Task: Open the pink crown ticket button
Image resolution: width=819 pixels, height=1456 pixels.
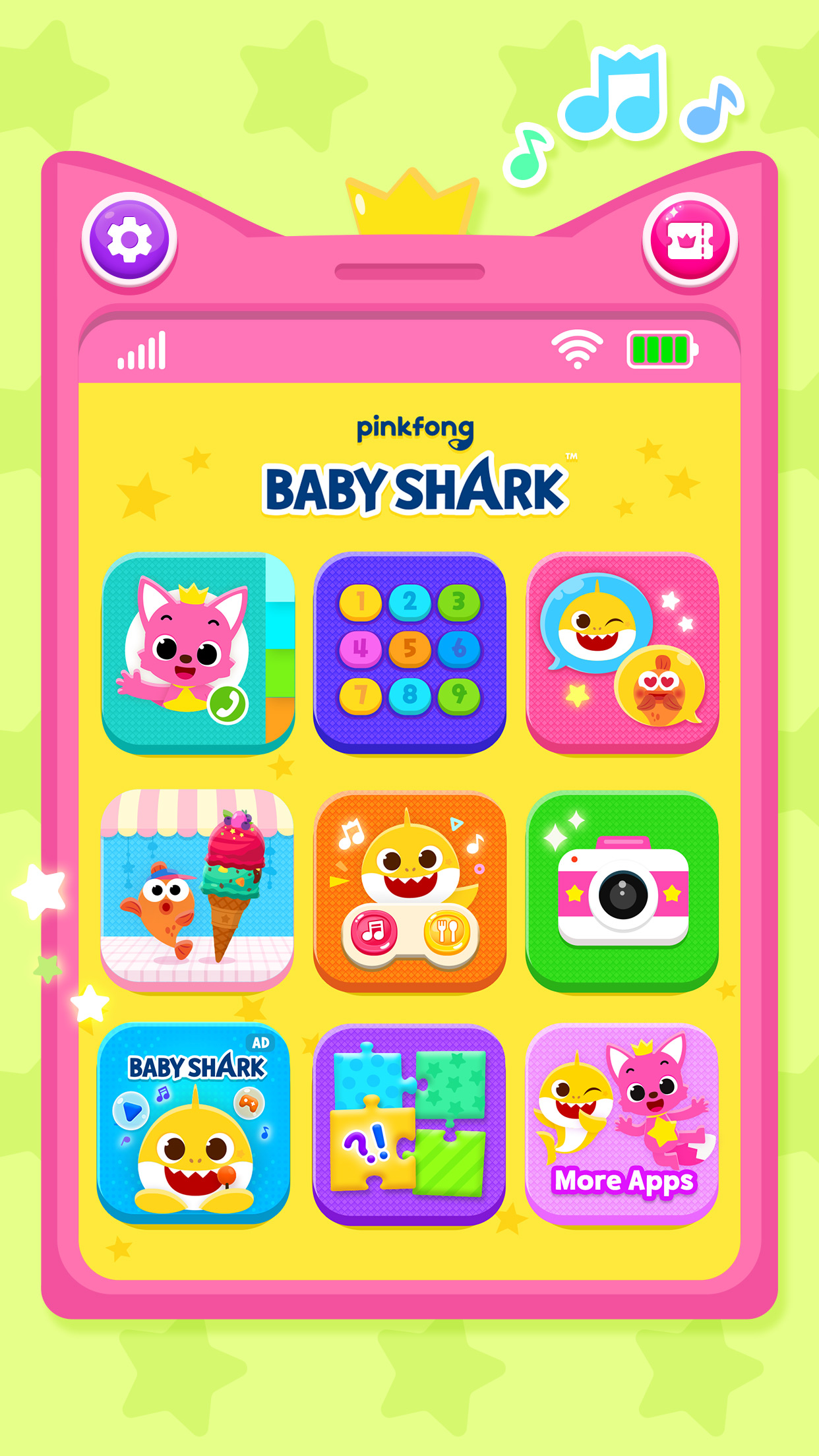Action: click(690, 240)
